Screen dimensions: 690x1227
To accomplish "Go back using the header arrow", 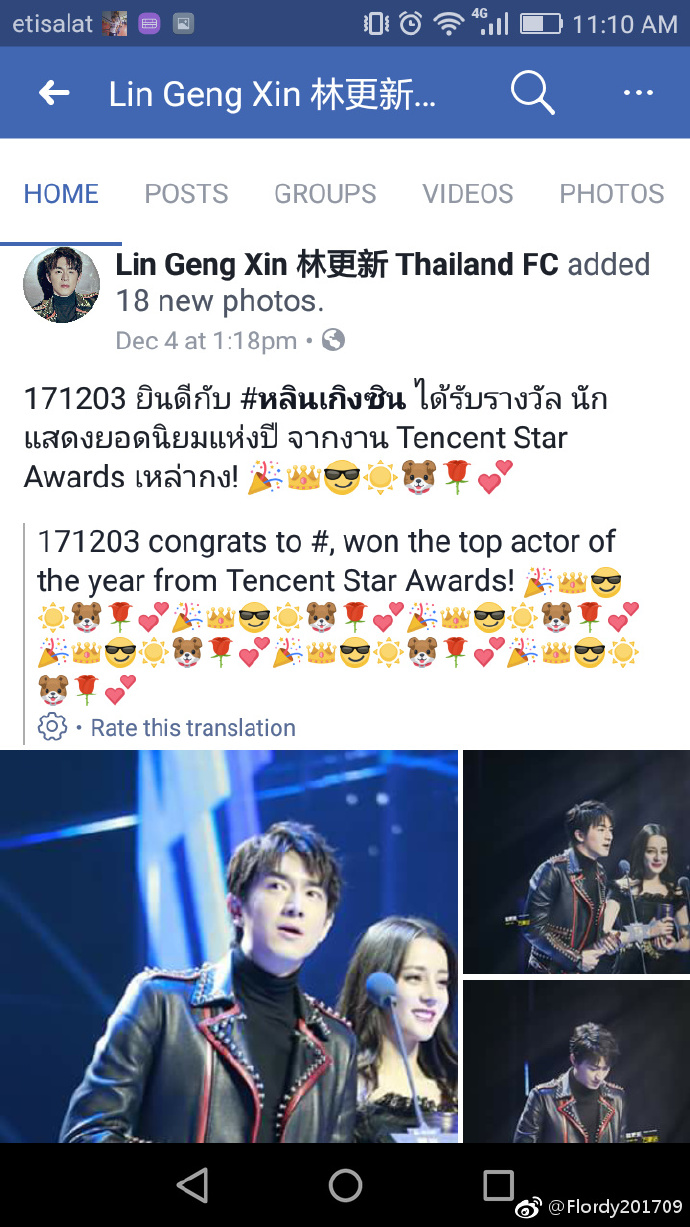I will tap(54, 94).
